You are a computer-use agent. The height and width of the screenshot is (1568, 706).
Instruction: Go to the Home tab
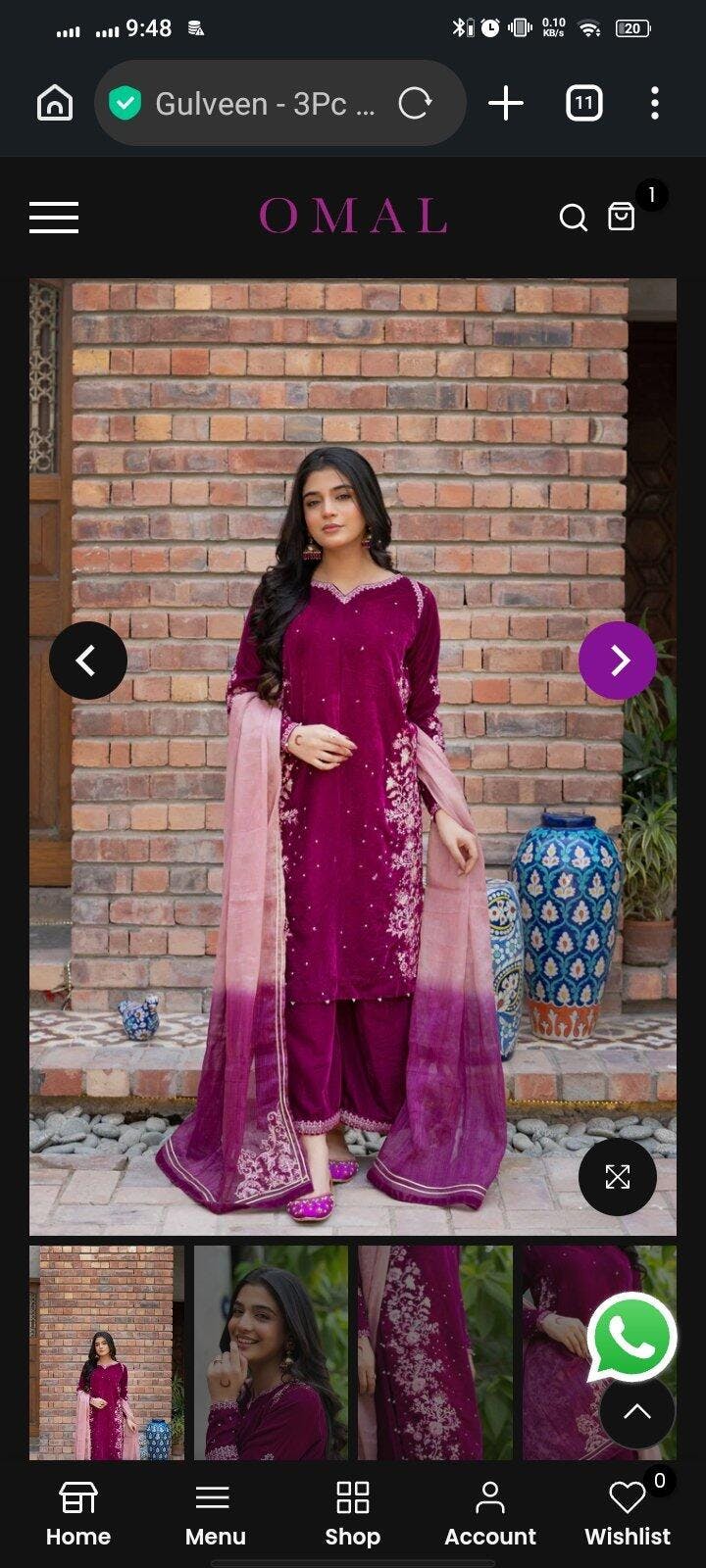click(78, 1514)
